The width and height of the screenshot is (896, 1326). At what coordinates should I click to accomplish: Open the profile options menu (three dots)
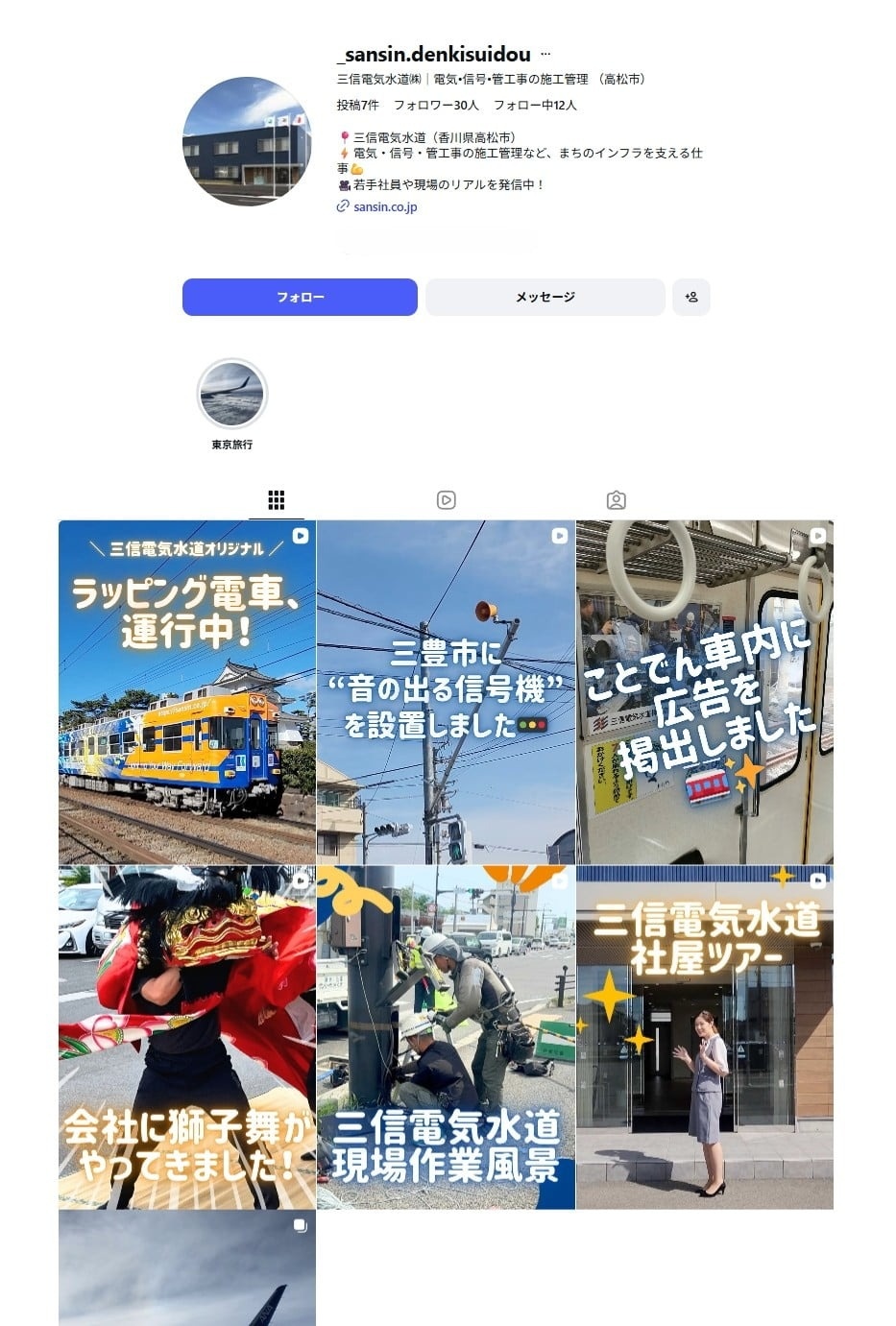coord(545,55)
